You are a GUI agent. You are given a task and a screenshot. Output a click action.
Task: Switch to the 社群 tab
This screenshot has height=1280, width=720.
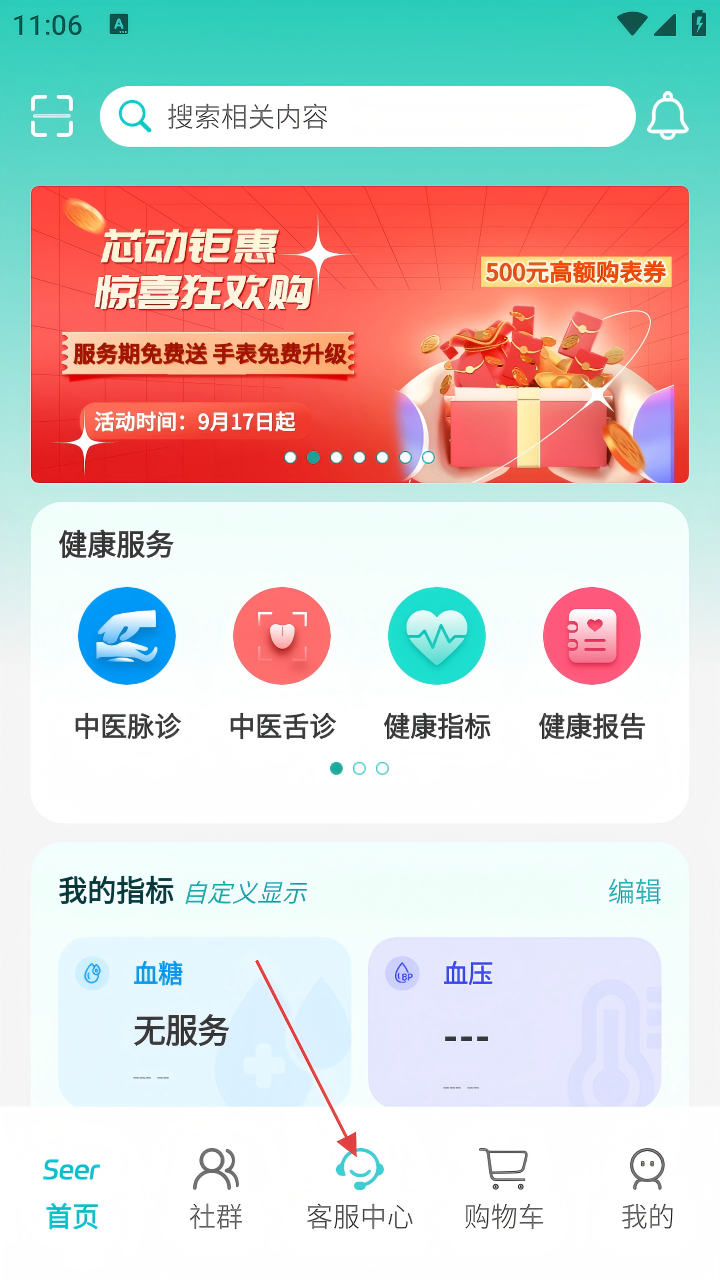click(216, 1192)
